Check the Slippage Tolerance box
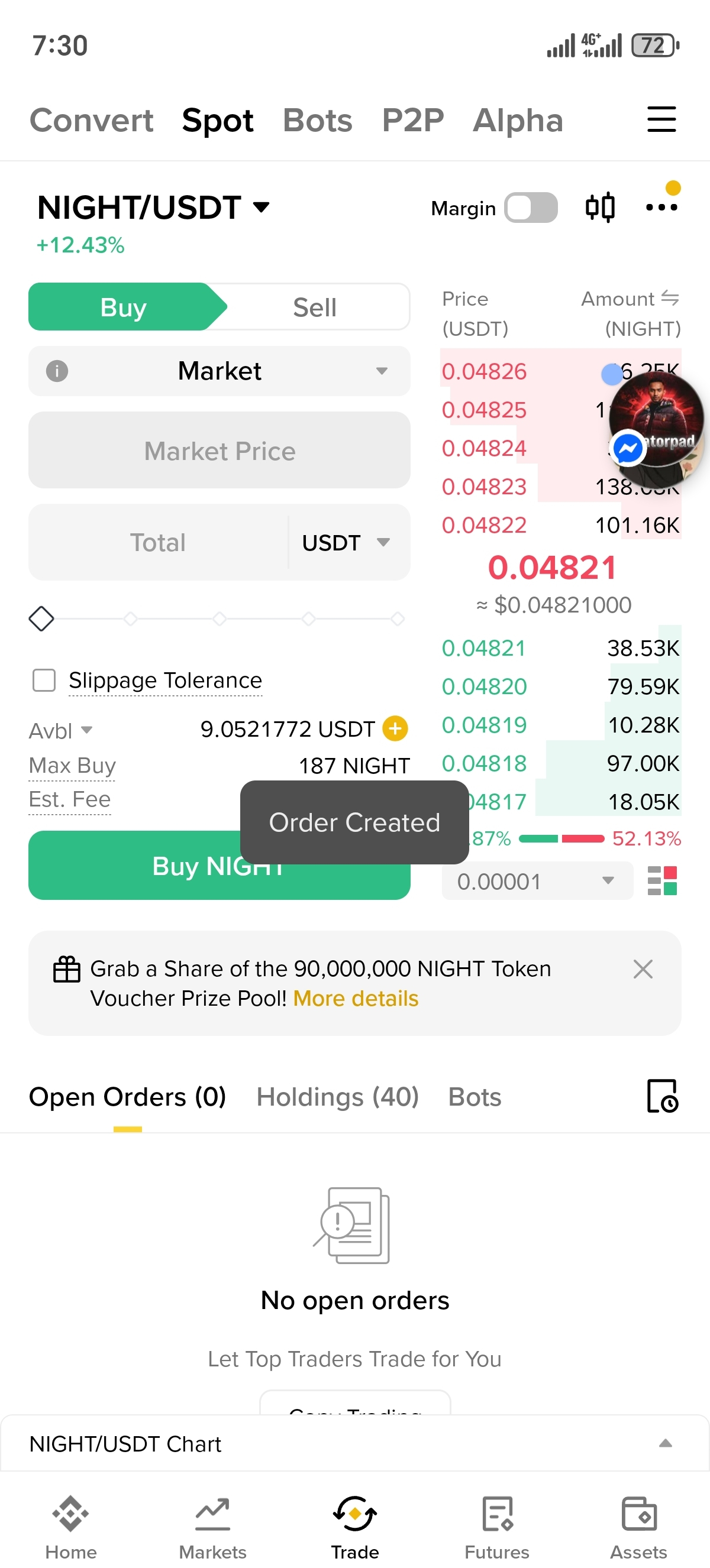This screenshot has height=1568, width=710. [x=44, y=680]
